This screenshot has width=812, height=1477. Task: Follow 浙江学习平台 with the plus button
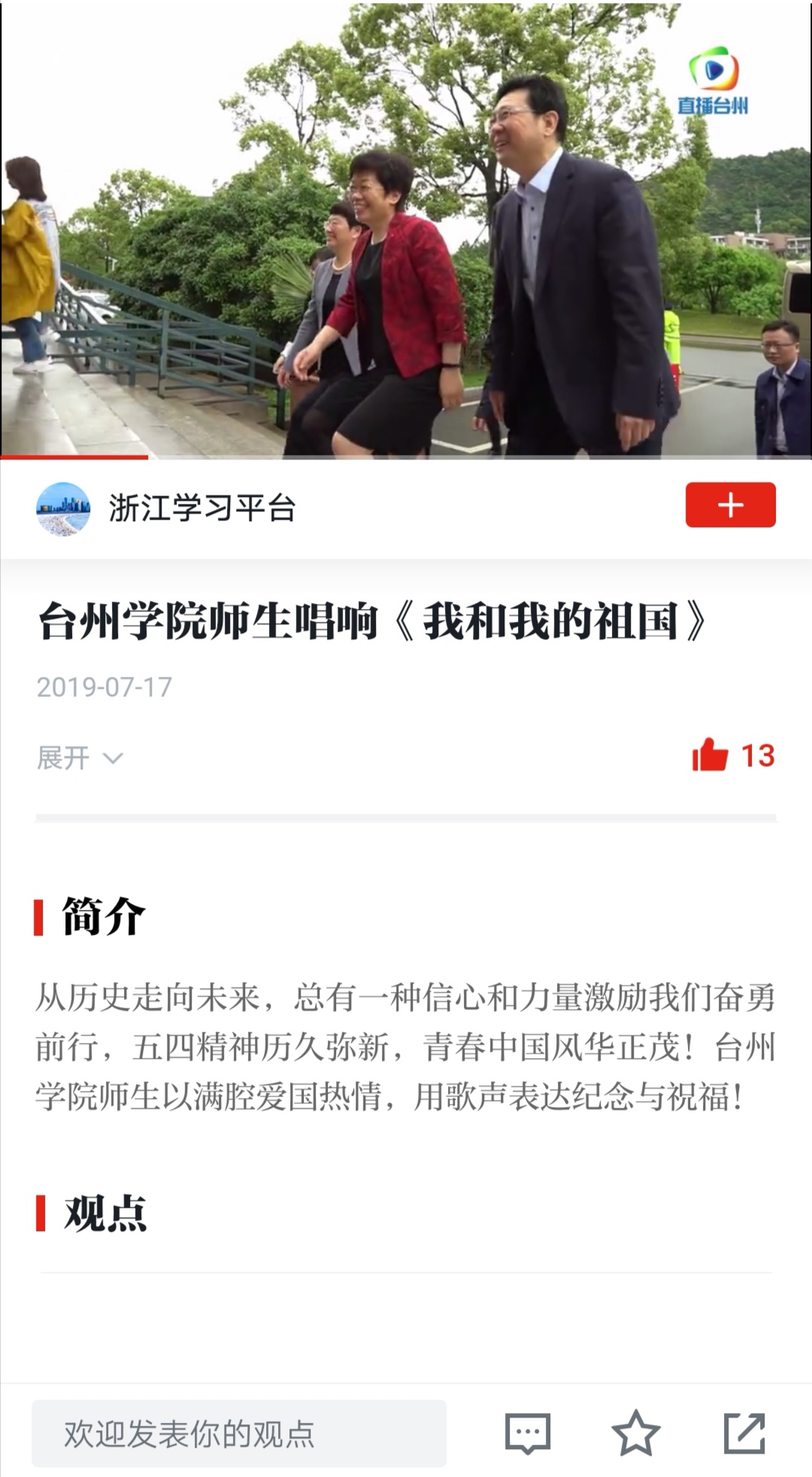730,505
